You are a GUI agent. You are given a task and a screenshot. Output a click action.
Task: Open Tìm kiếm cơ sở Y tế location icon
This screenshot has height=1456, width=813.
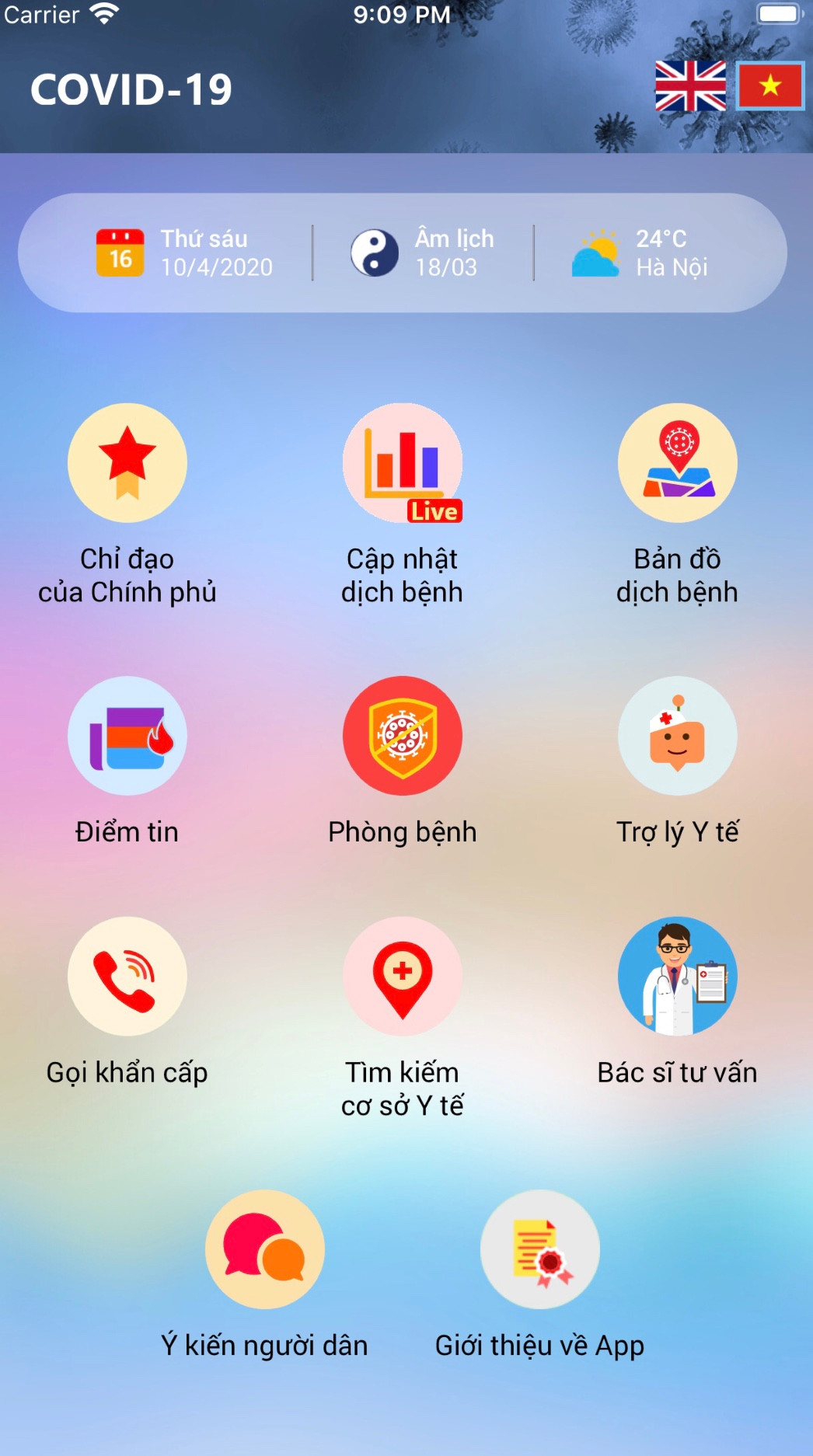[x=403, y=977]
